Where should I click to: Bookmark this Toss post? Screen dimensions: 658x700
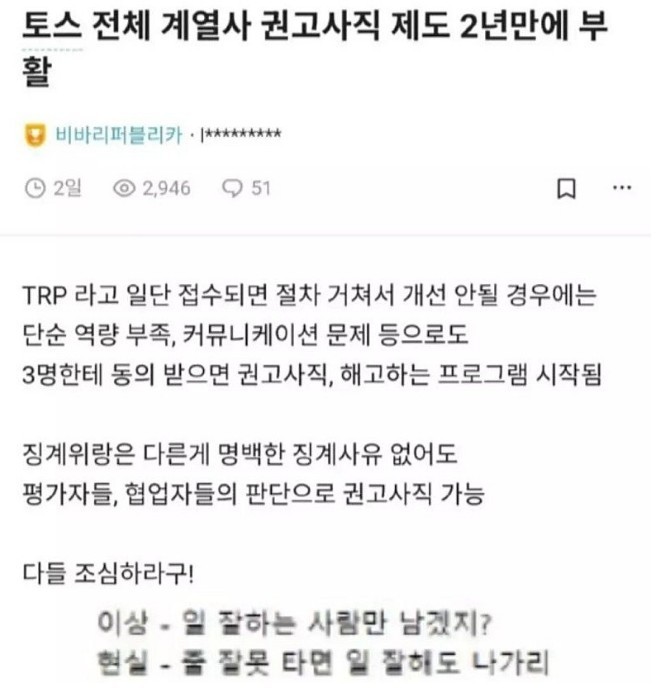(x=566, y=188)
